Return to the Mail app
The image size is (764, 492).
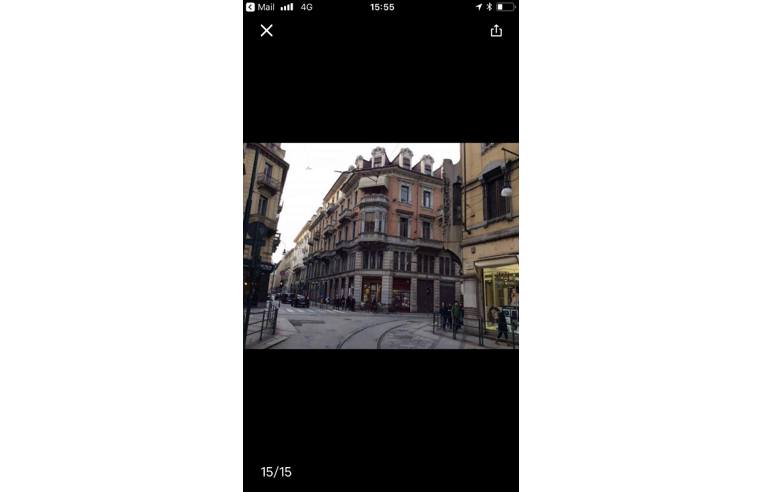coord(259,7)
